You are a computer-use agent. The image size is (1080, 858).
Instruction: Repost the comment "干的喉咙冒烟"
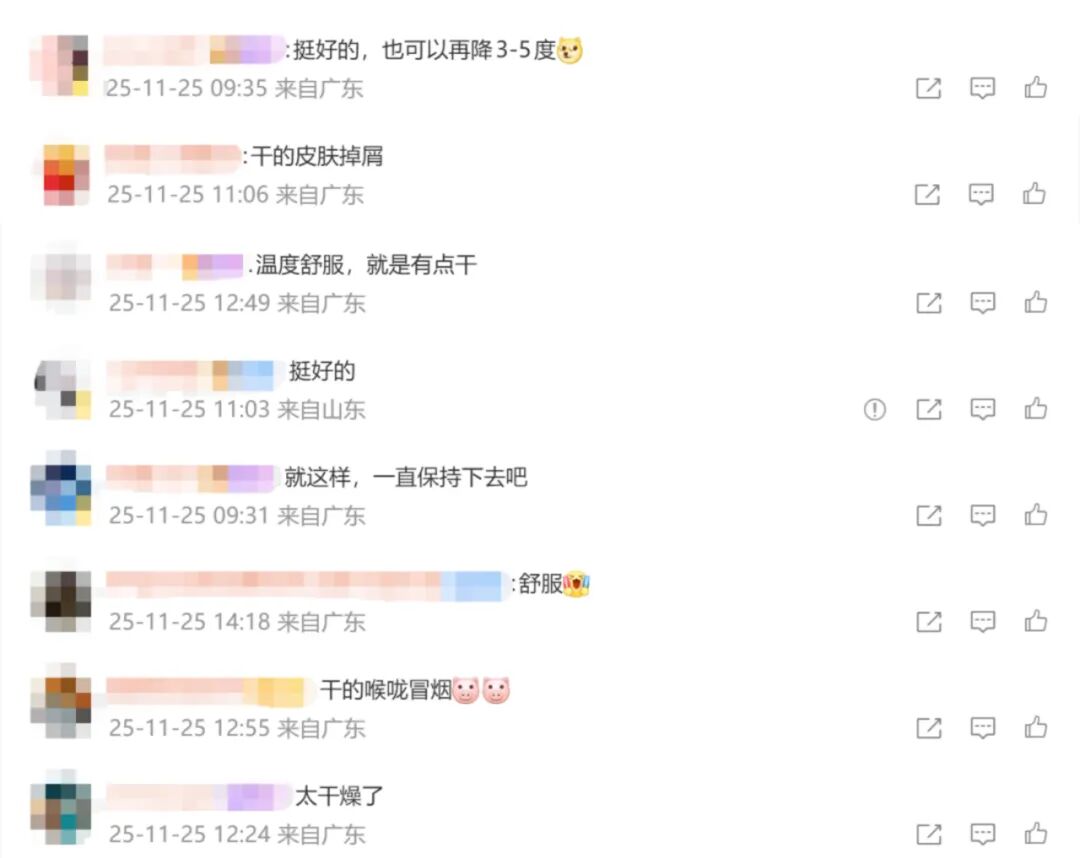coord(929,728)
